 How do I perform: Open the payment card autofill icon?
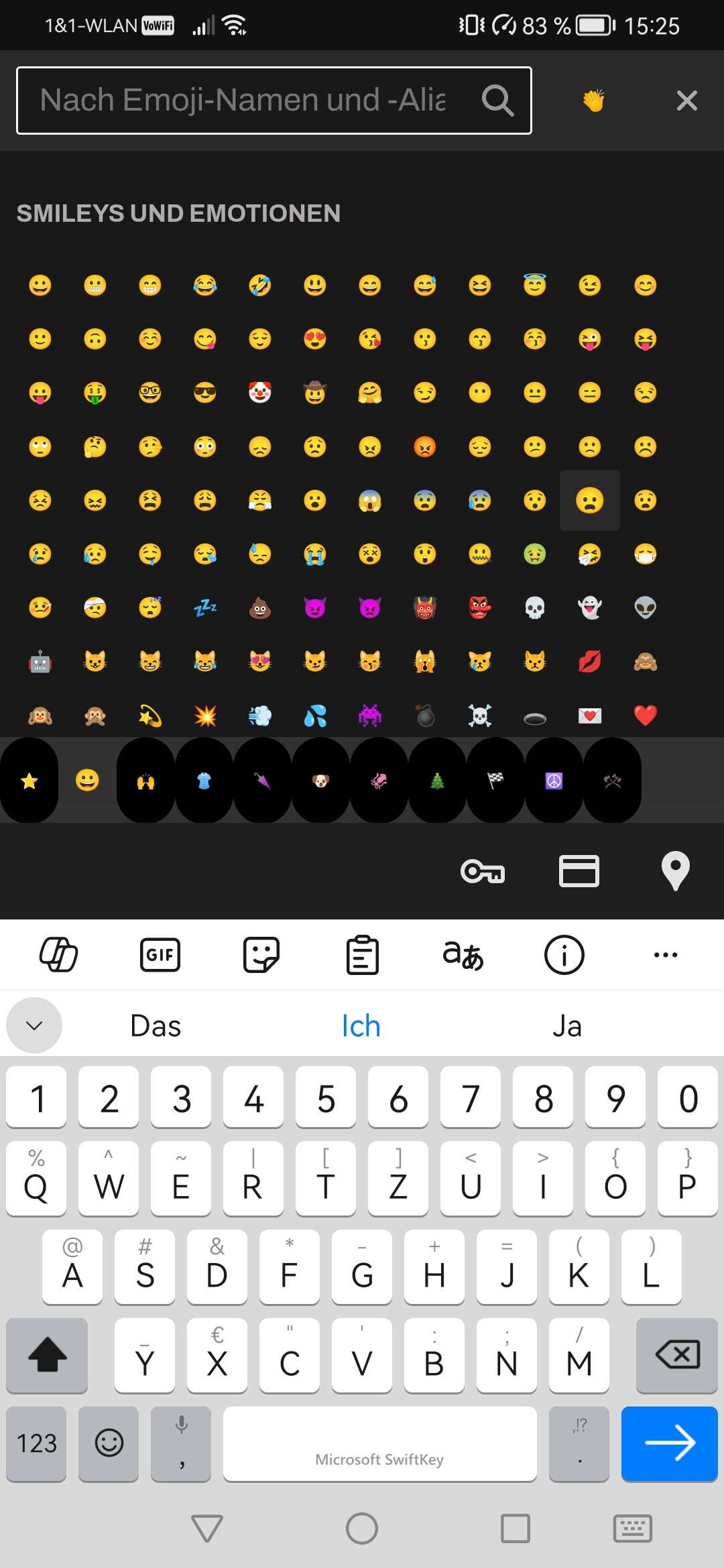coord(579,871)
